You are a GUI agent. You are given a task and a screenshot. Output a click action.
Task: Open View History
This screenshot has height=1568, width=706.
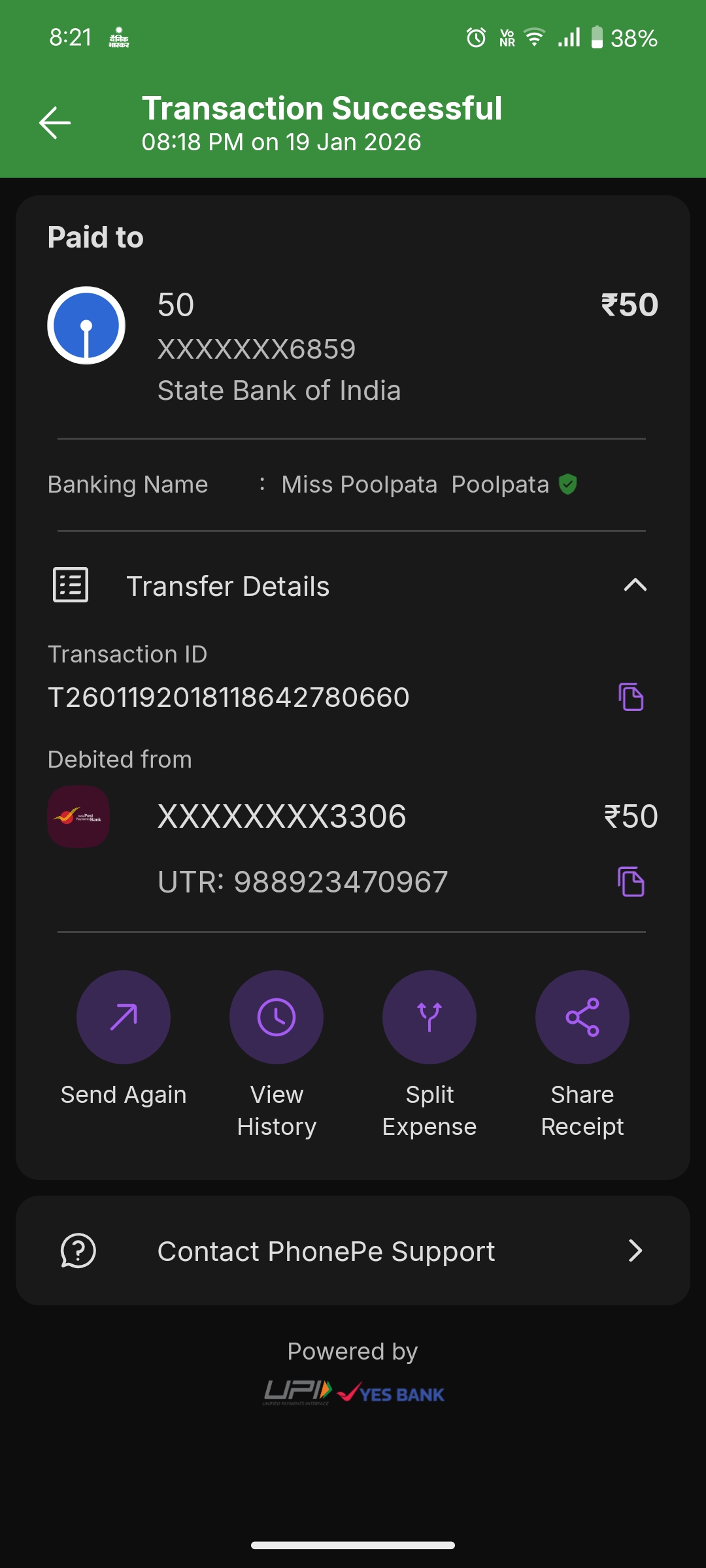[x=277, y=1017]
